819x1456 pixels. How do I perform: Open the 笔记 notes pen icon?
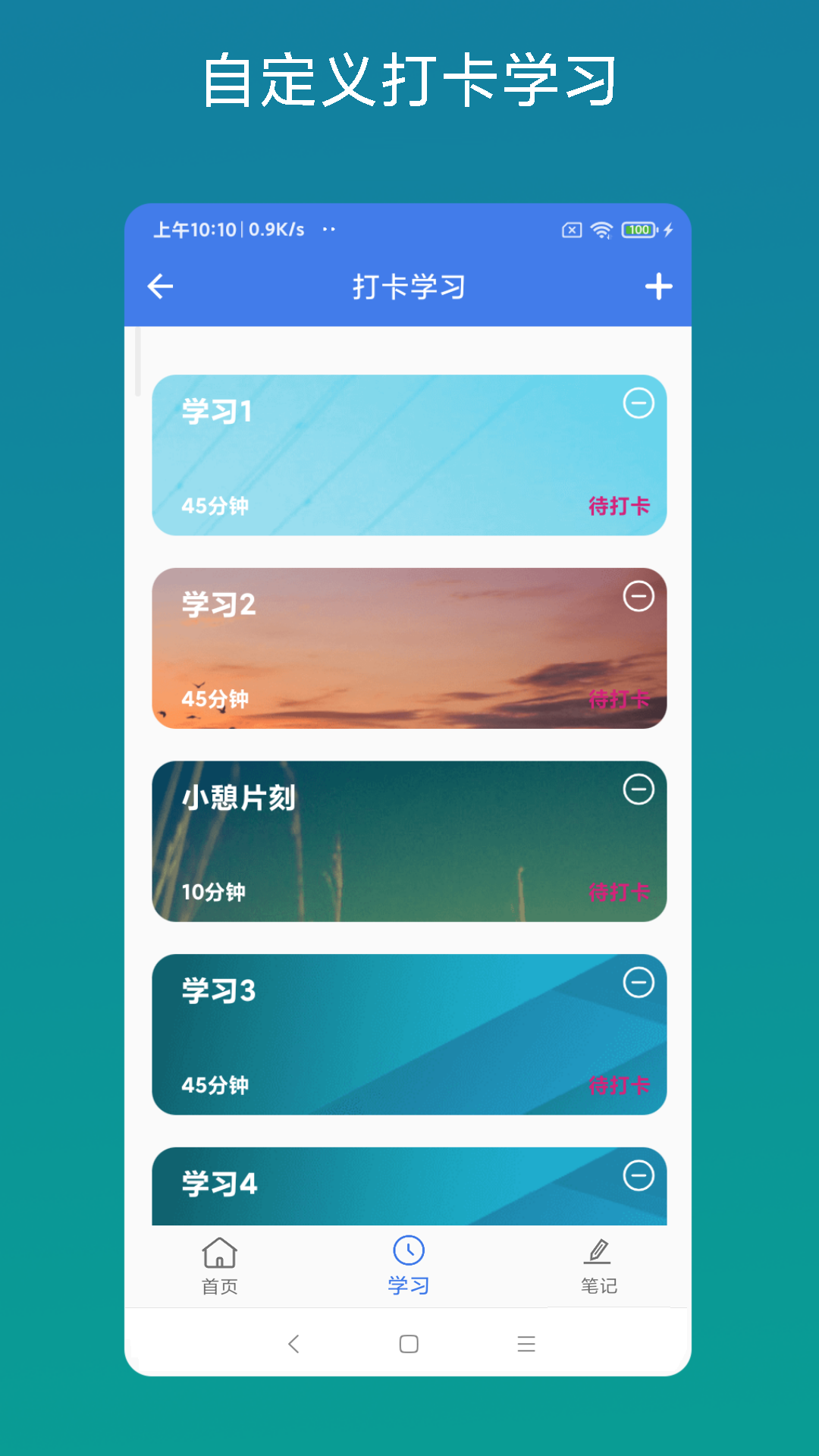599,1250
